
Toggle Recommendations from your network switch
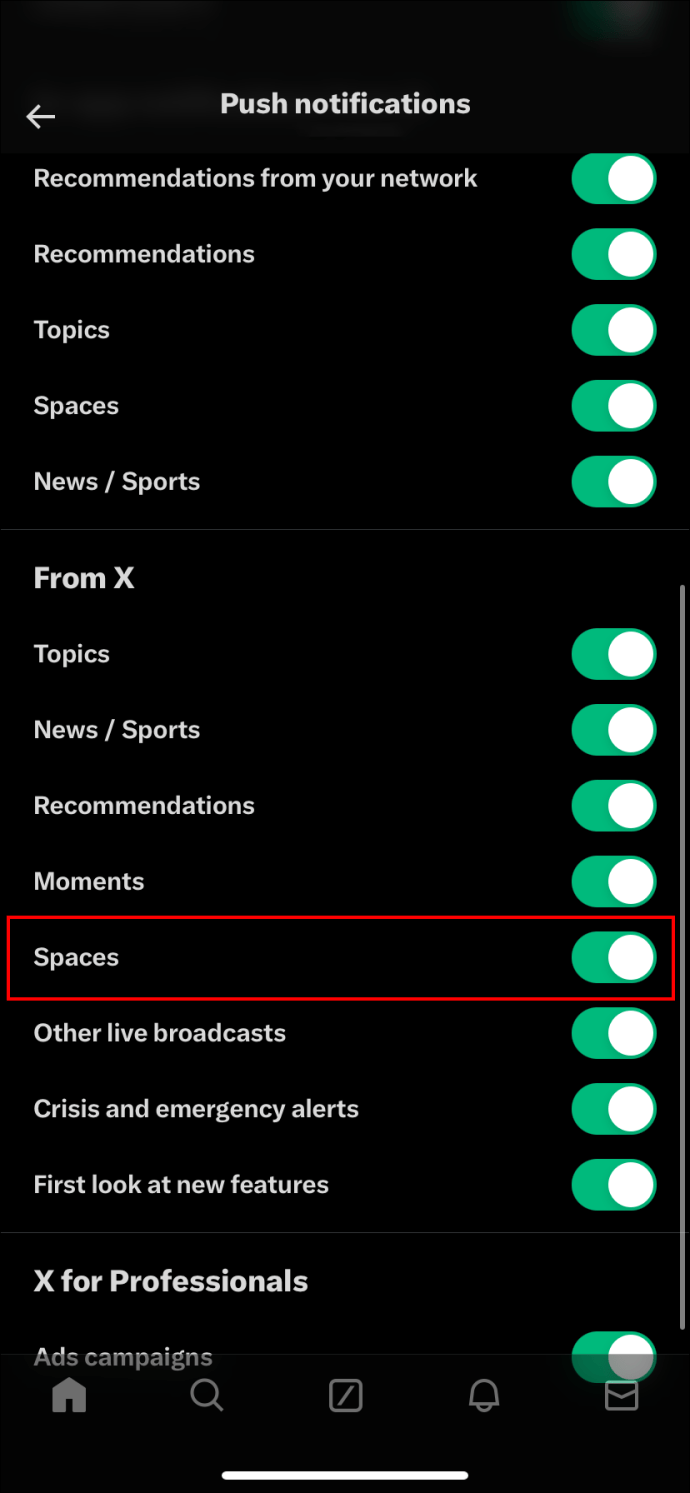614,179
